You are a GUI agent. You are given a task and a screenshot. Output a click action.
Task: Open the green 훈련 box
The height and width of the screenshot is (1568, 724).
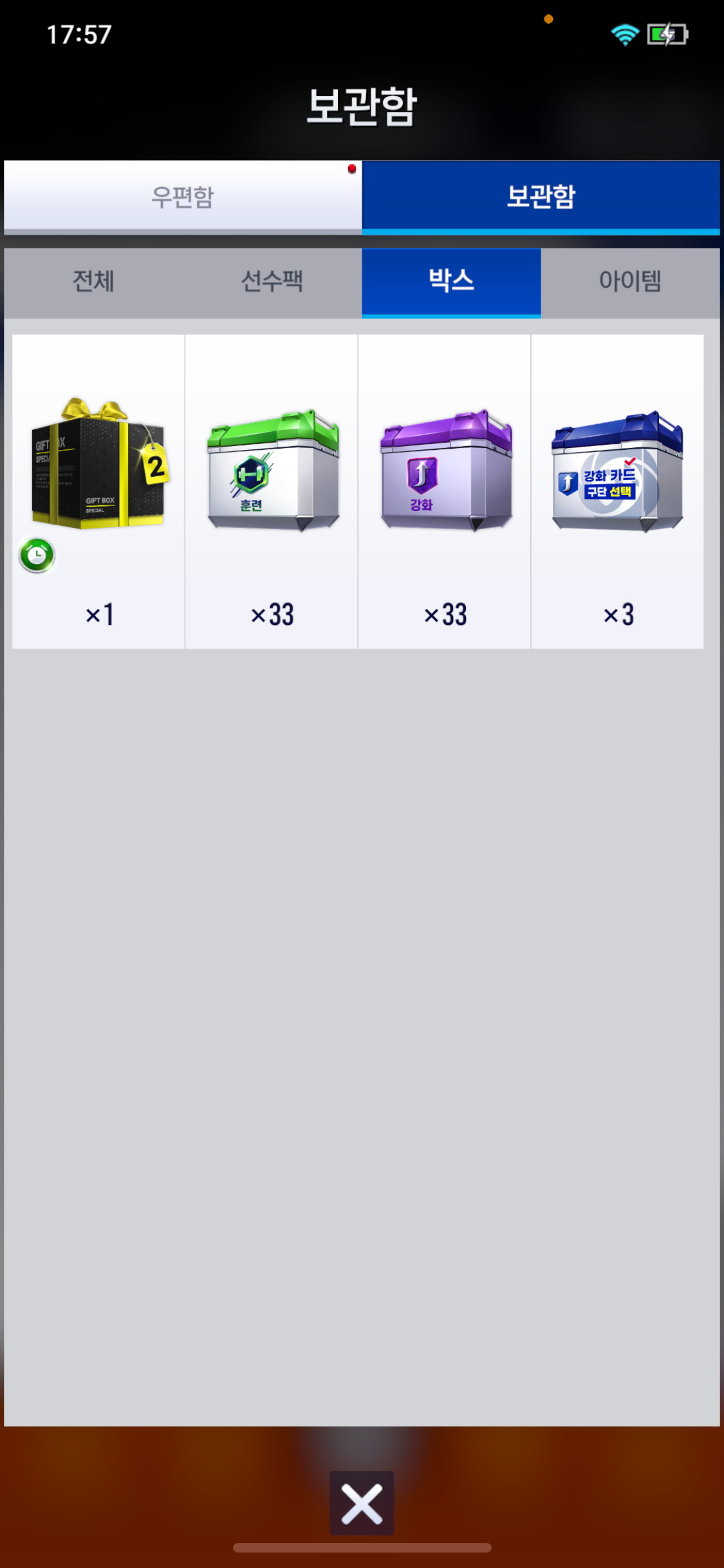[x=272, y=491]
